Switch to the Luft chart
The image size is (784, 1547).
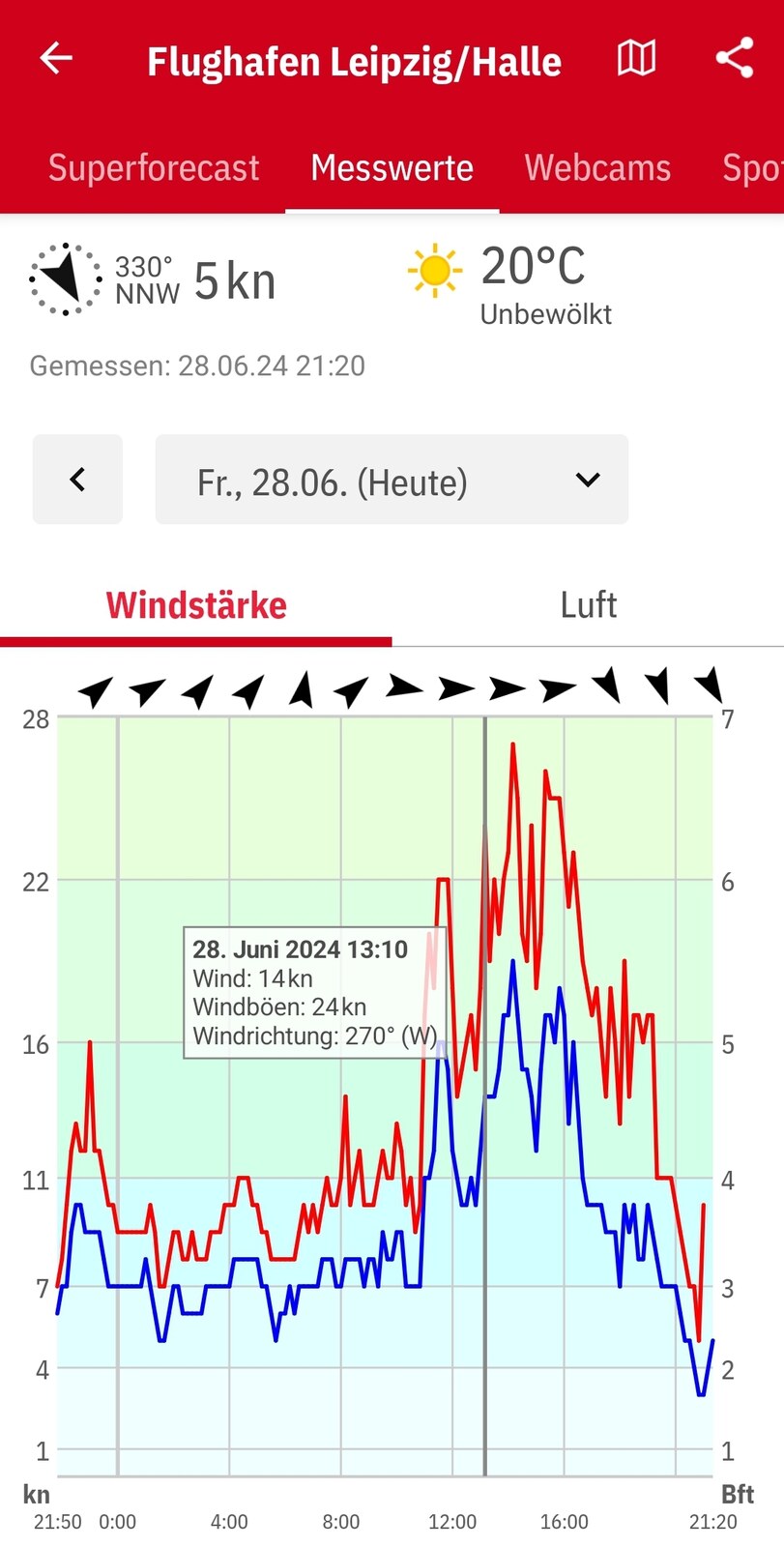[x=588, y=605]
